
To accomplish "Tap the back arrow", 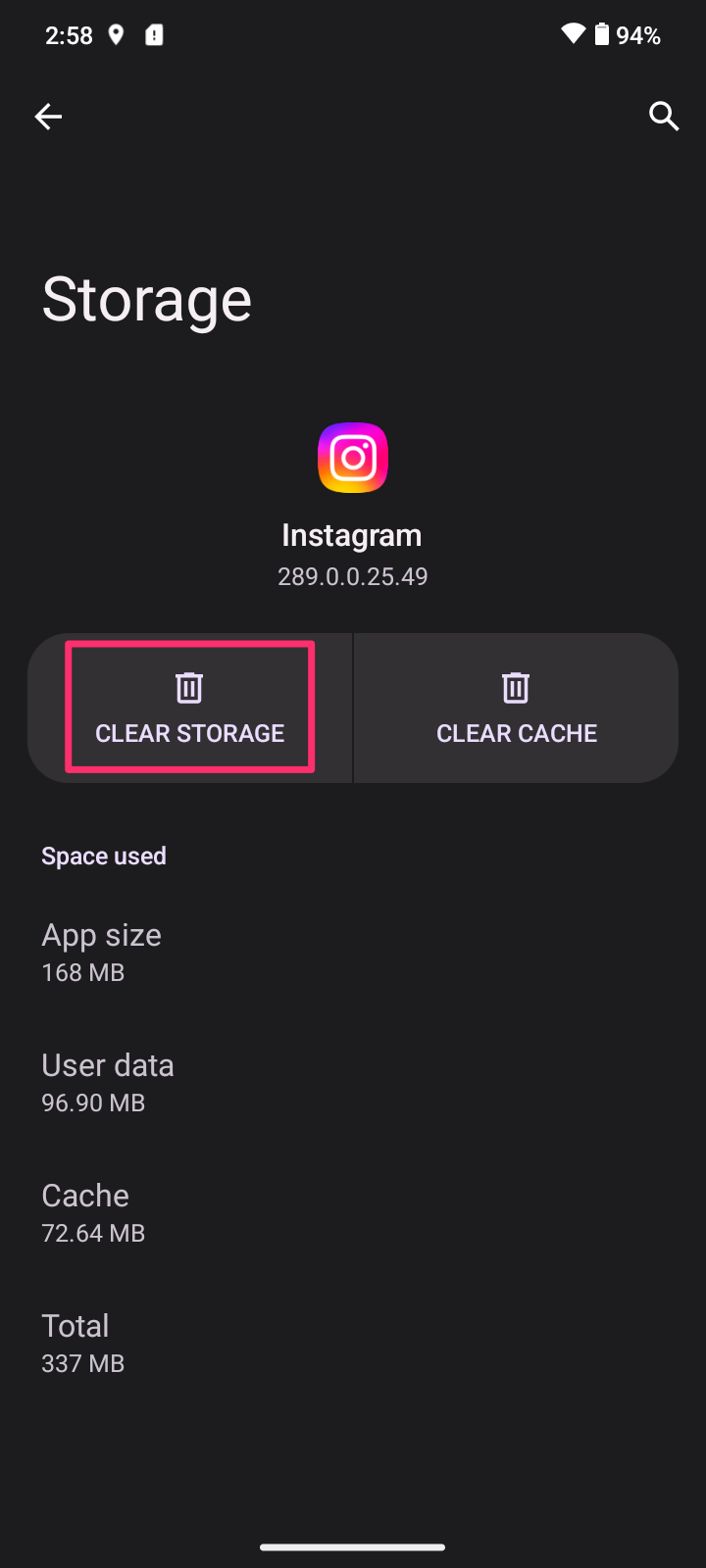I will (47, 117).
